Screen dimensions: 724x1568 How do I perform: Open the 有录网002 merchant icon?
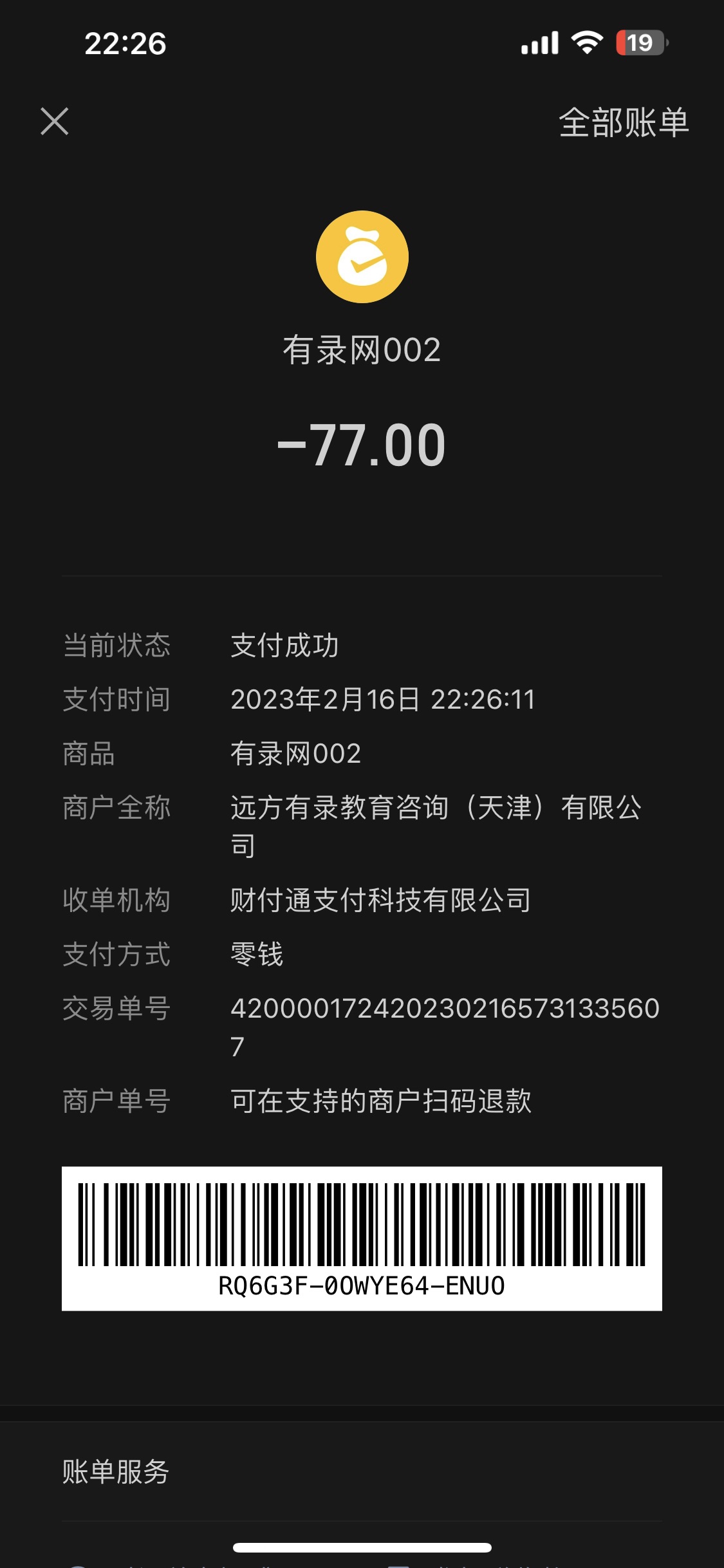(x=362, y=257)
